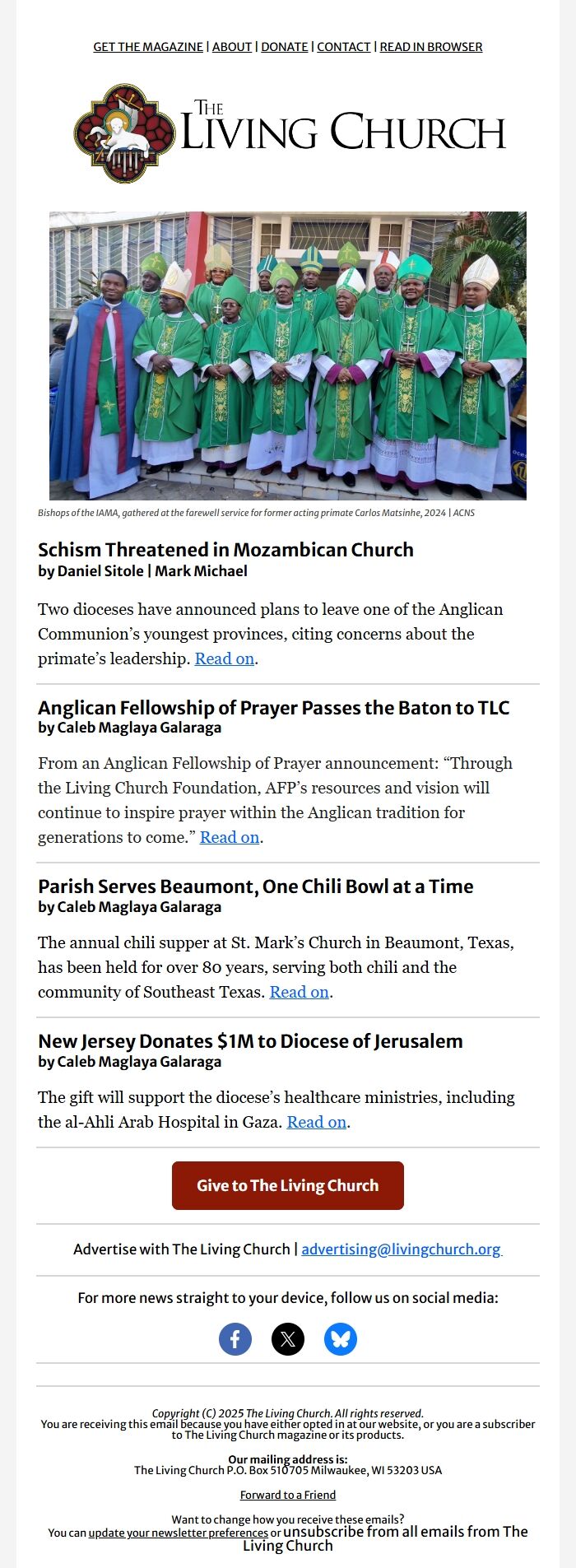576x1568 pixels.
Task: Read on about New Jersey's $1M donation
Action: click(x=317, y=1122)
